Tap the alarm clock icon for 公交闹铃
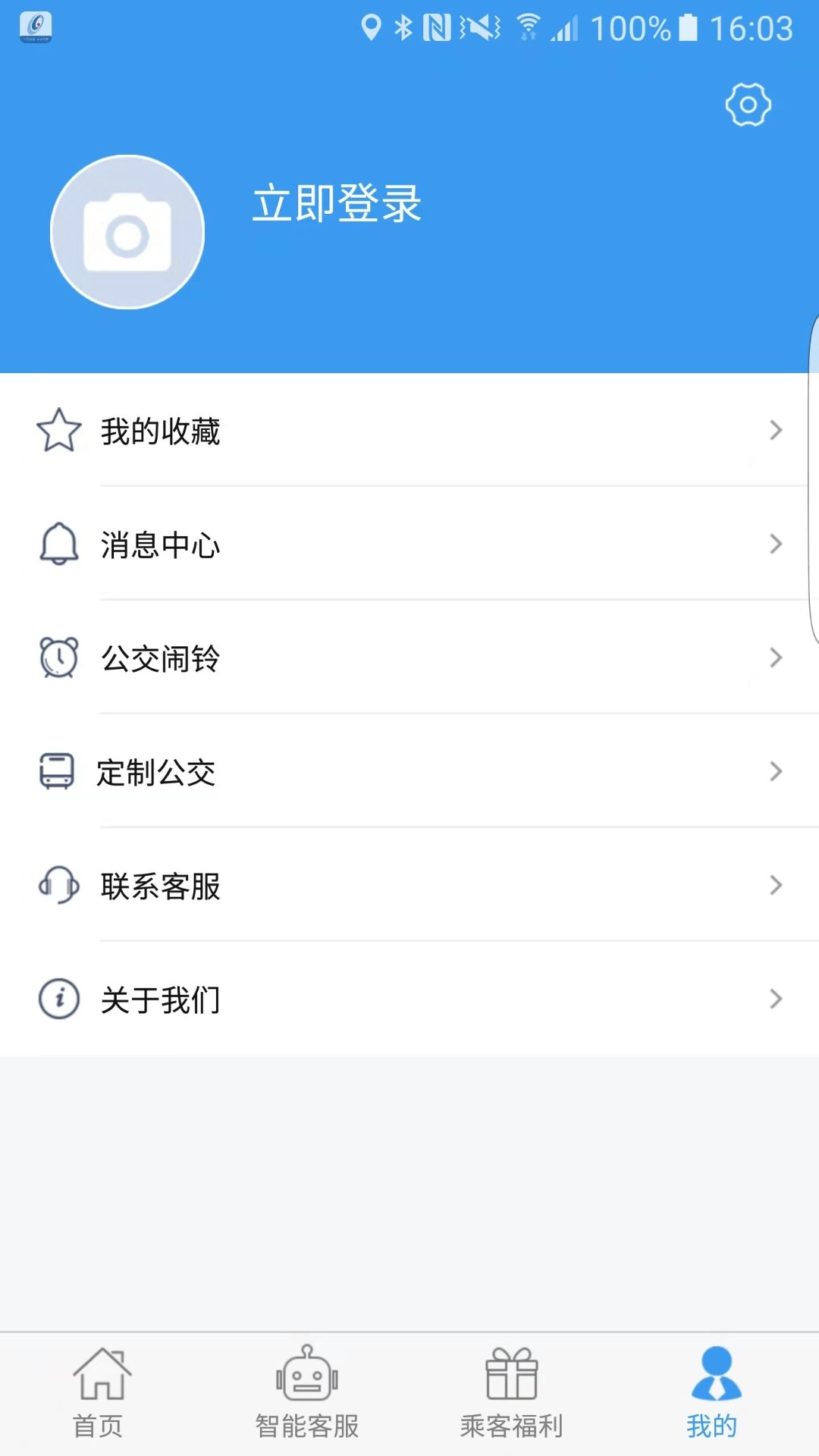 pos(59,658)
